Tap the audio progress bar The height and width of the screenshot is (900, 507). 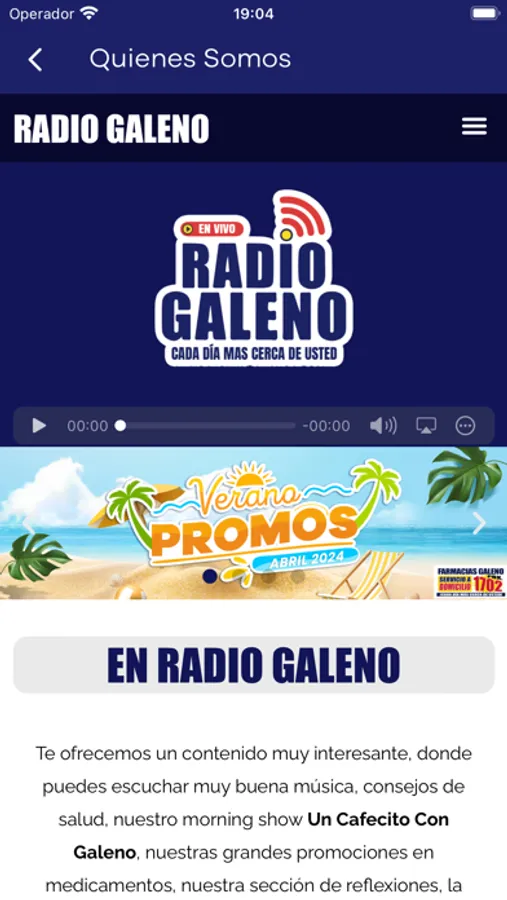click(208, 426)
